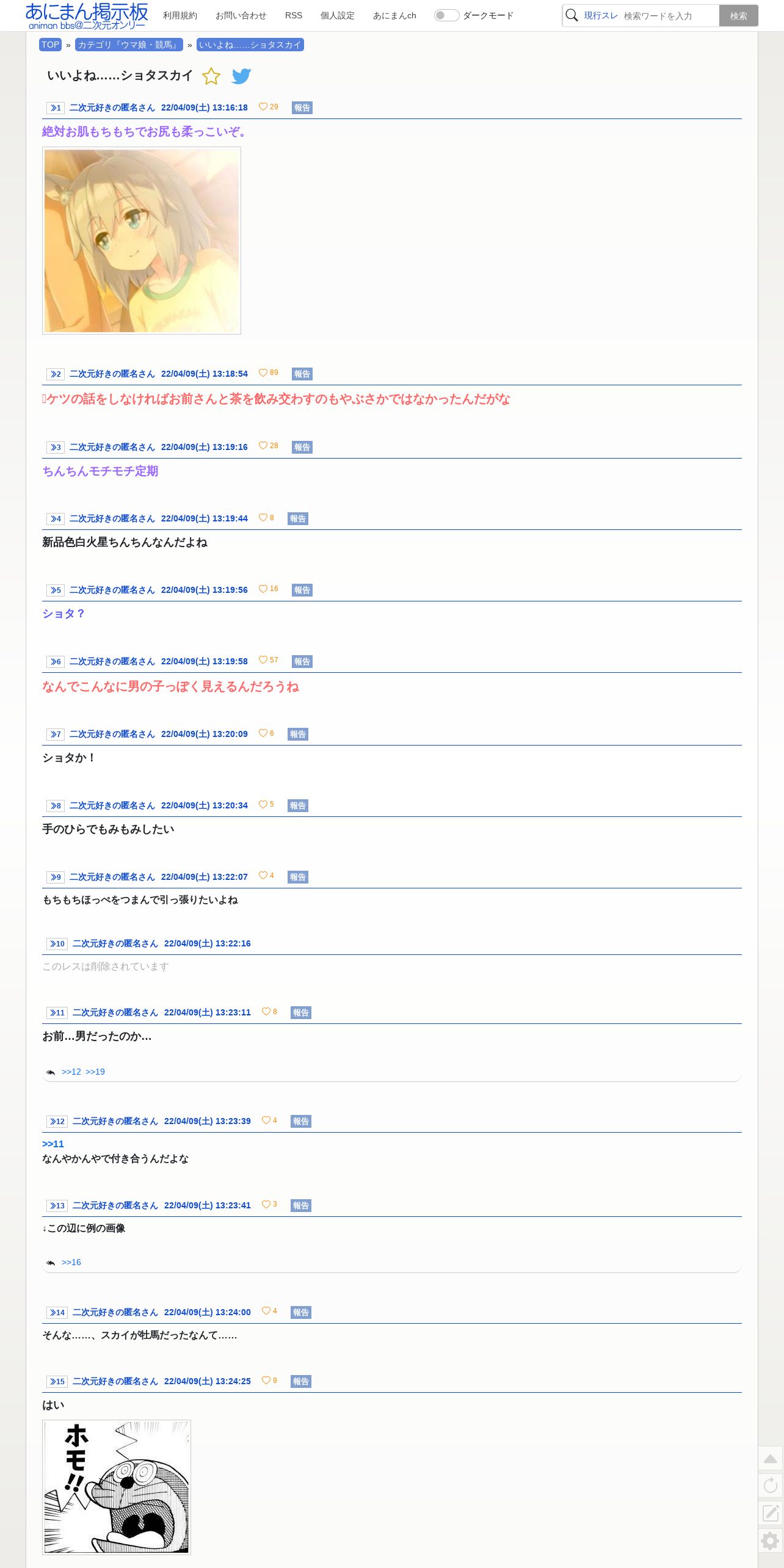Go to あにまんch

coord(394,15)
